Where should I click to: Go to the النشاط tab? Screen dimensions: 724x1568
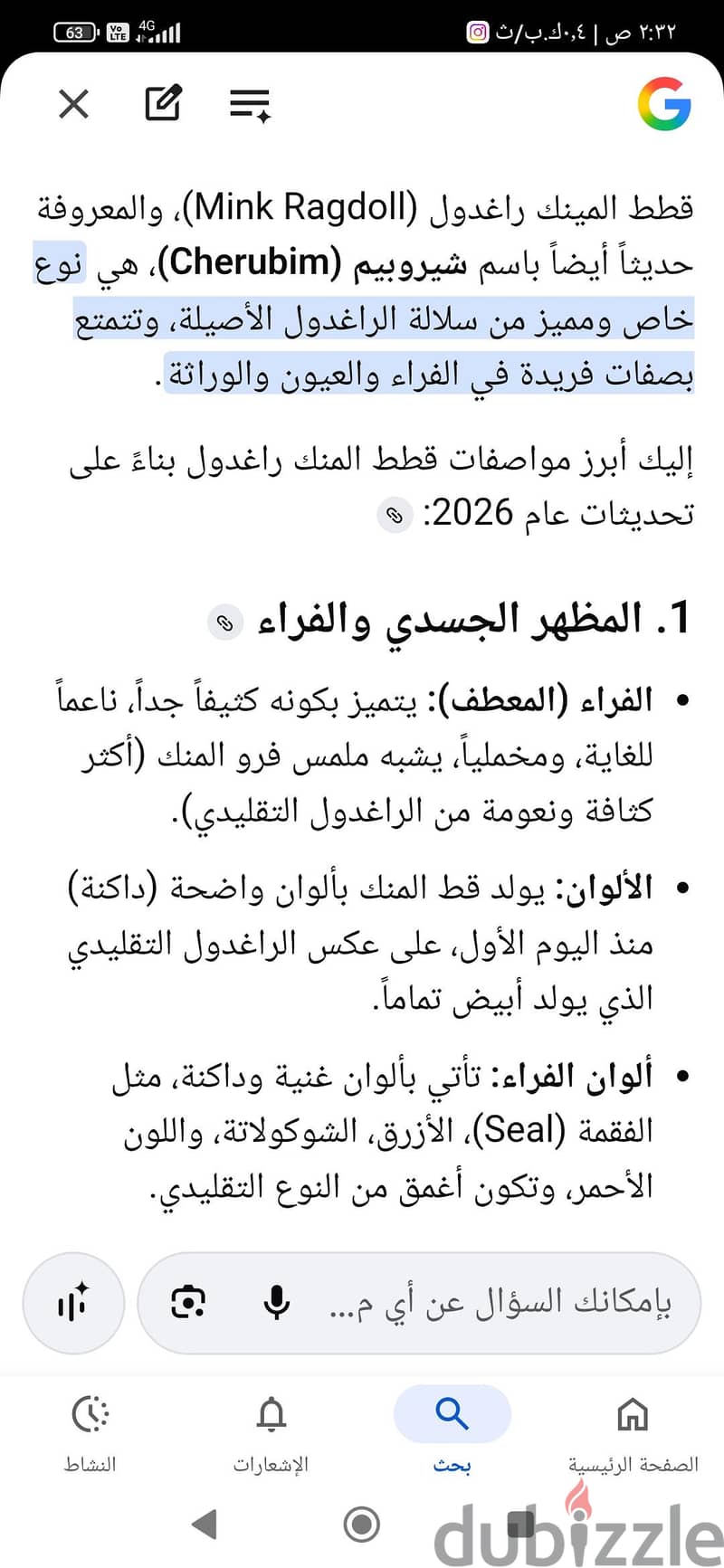pos(90,1432)
